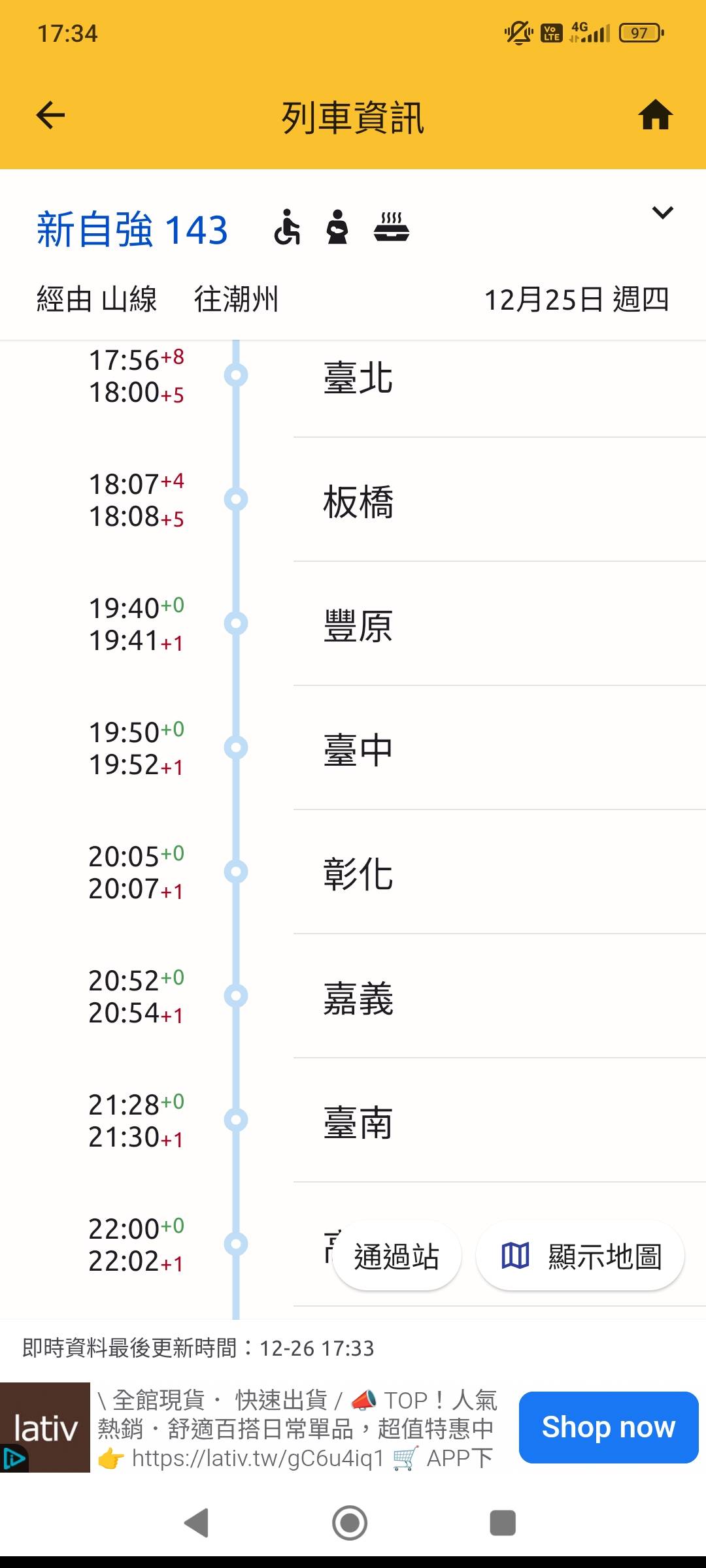Select the 臺南 station row
The image size is (706, 1568).
358,1122
